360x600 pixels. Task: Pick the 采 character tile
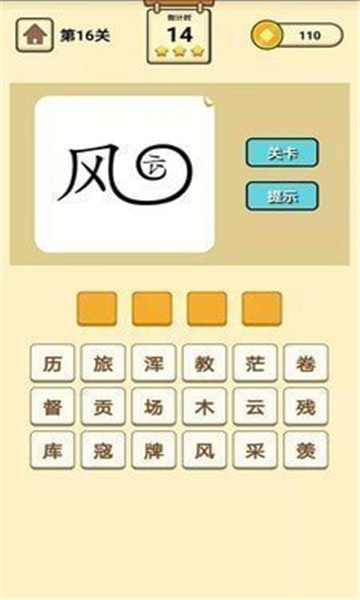click(x=255, y=450)
